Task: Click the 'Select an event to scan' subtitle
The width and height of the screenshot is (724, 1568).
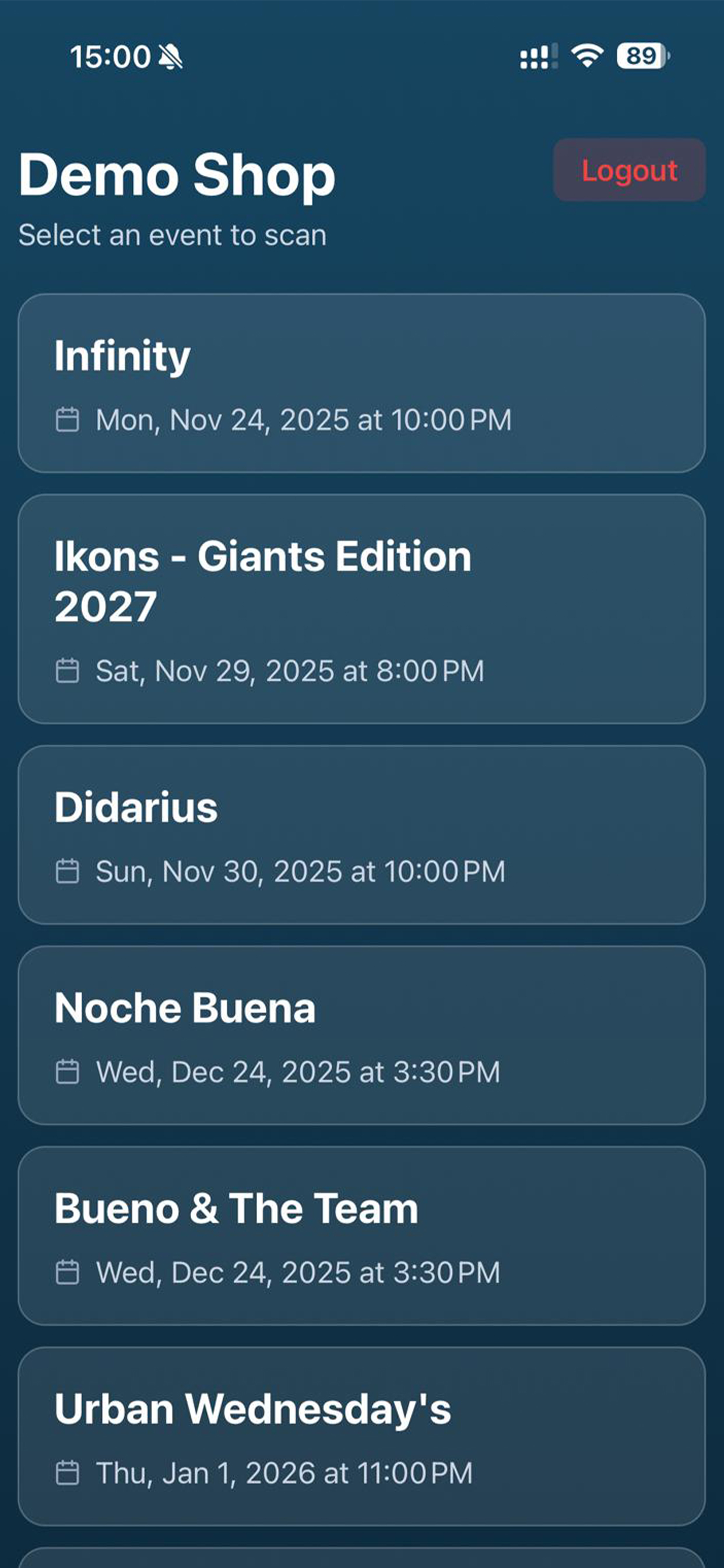Action: point(173,236)
